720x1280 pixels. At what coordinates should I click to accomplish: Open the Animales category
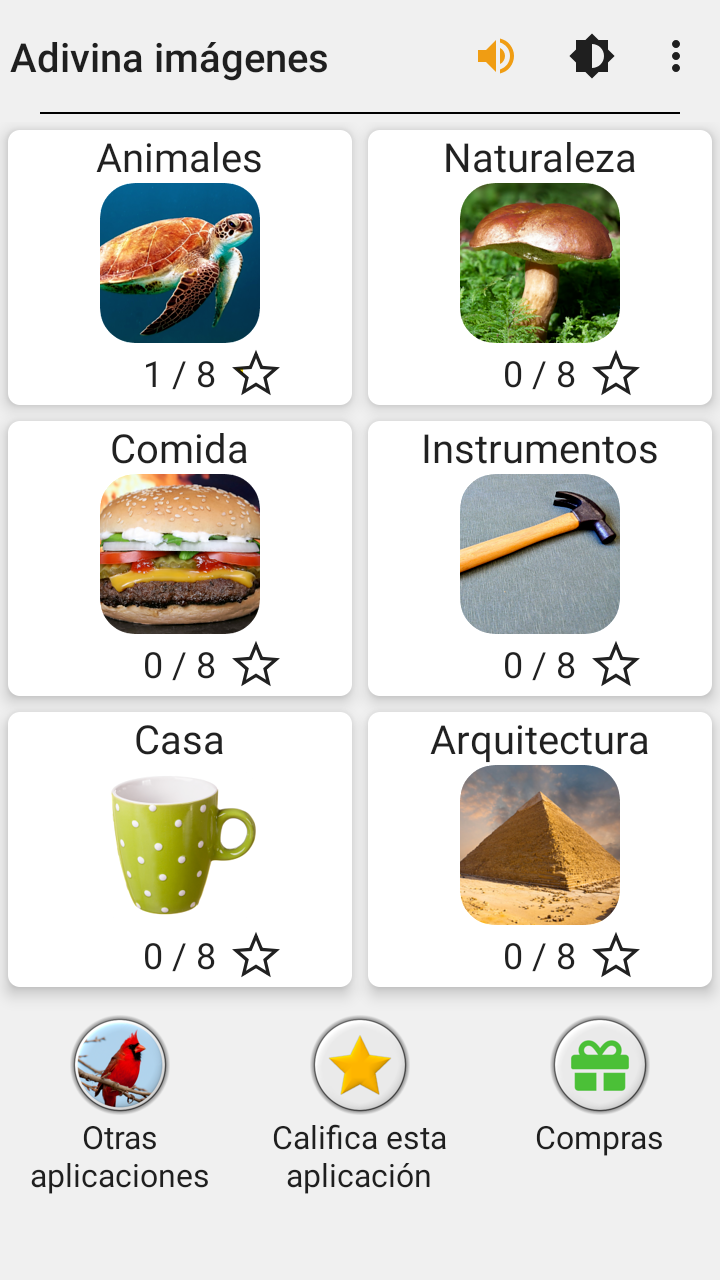(180, 267)
